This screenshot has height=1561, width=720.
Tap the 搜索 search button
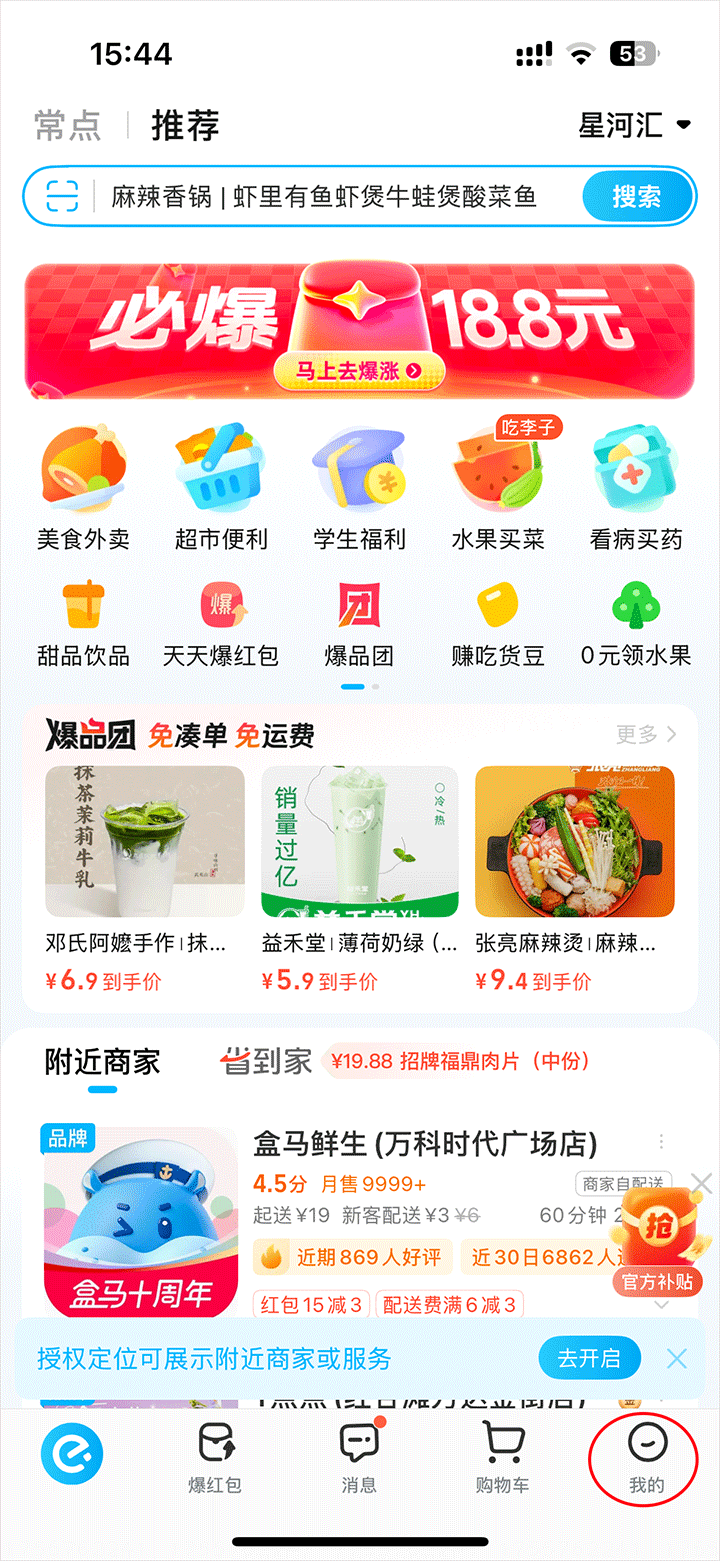(x=637, y=197)
